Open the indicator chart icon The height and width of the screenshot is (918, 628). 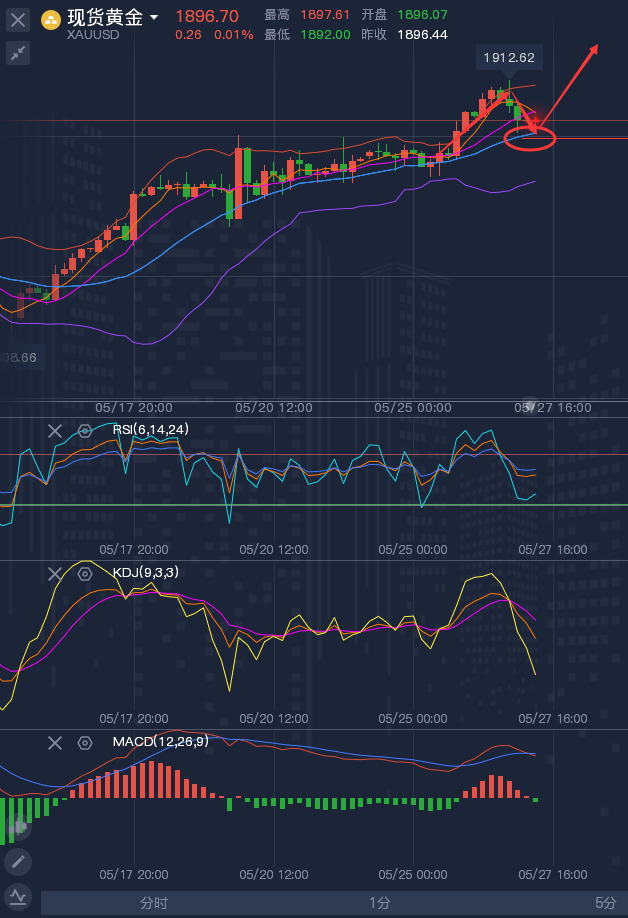tap(17, 896)
